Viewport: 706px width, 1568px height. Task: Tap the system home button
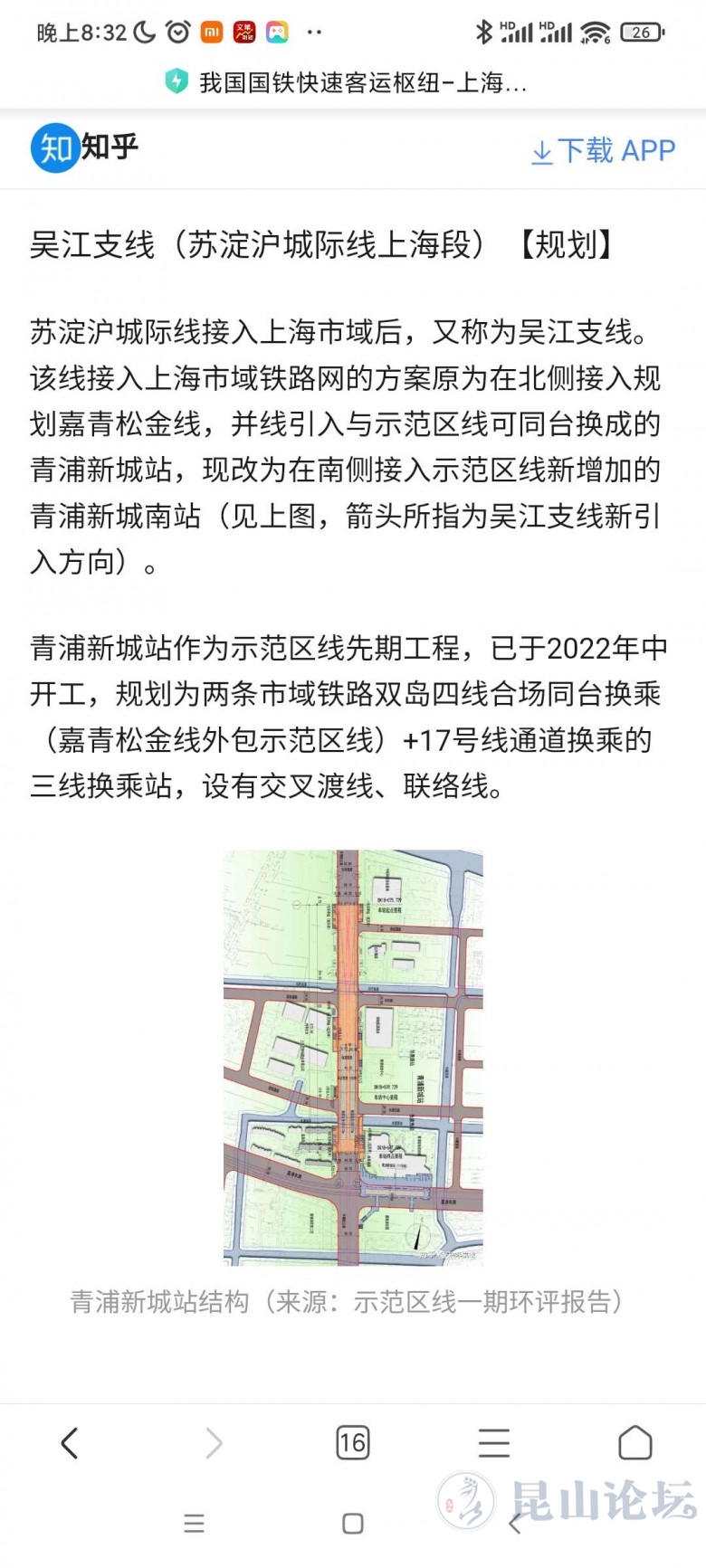(353, 1524)
